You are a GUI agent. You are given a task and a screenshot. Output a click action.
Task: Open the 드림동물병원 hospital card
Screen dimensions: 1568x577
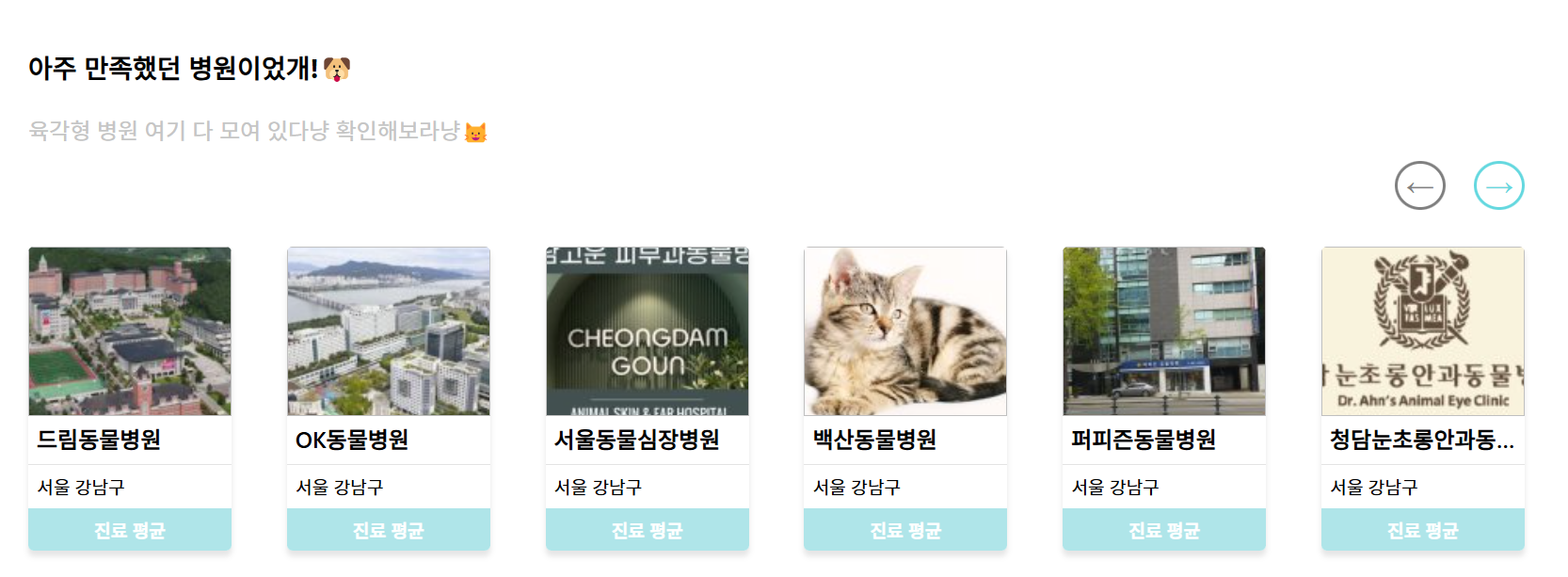coord(130,331)
